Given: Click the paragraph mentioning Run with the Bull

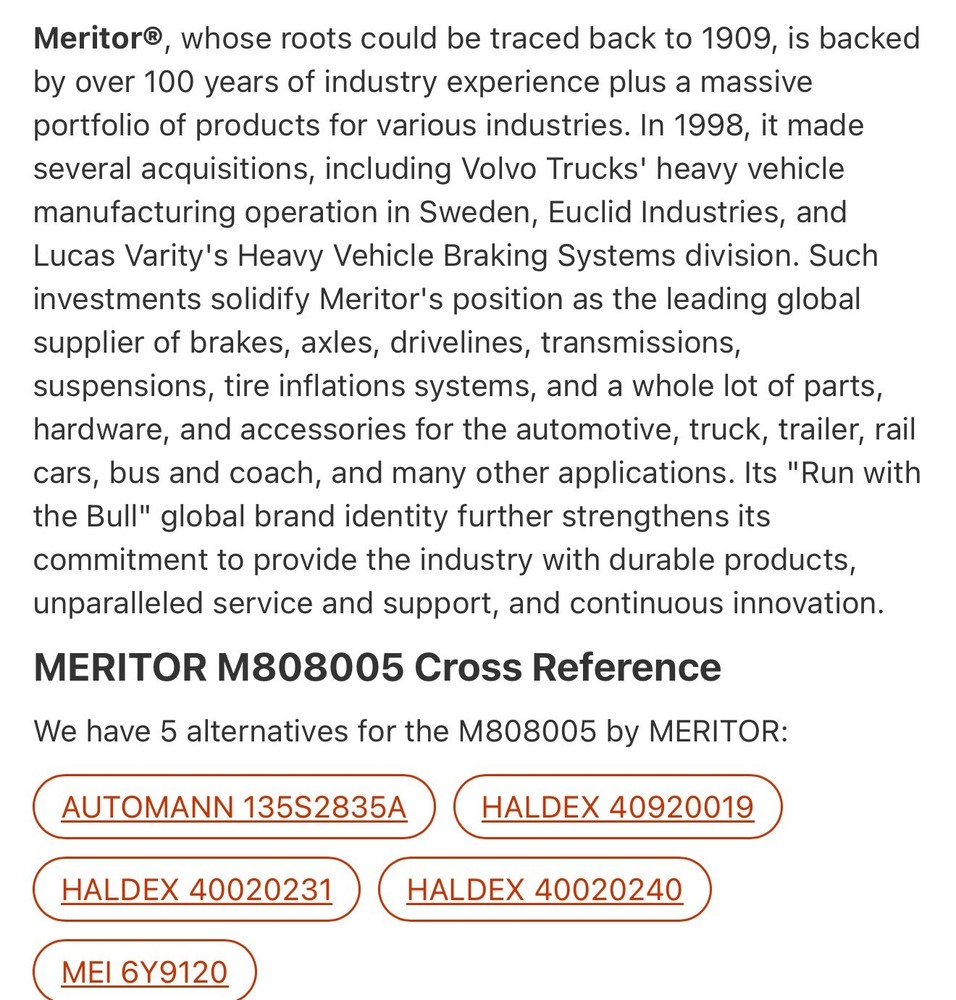Looking at the screenshot, I should click(x=477, y=320).
